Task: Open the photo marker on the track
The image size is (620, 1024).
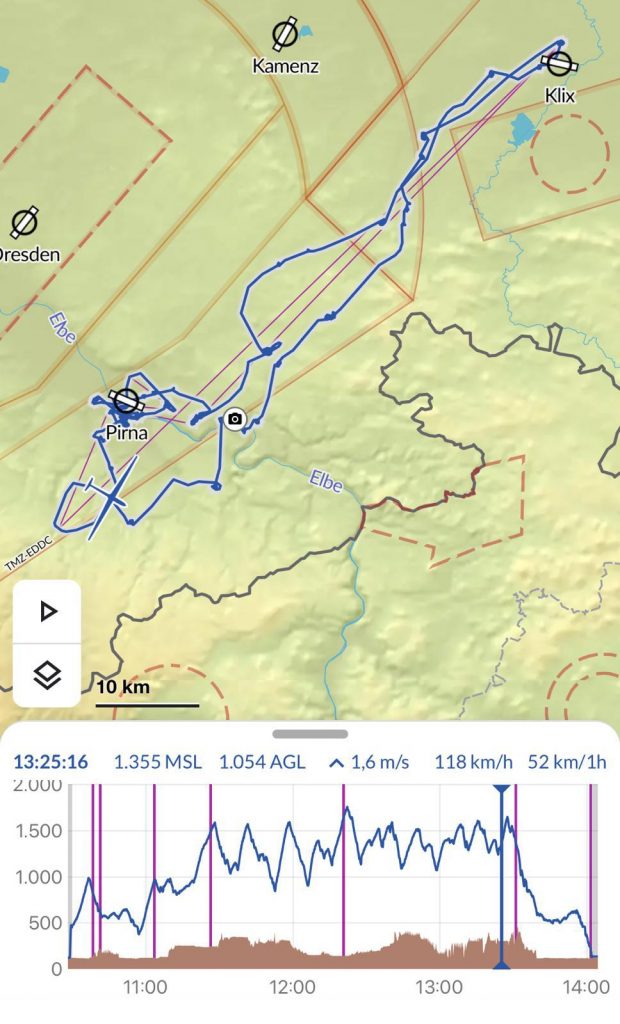Action: click(x=234, y=420)
